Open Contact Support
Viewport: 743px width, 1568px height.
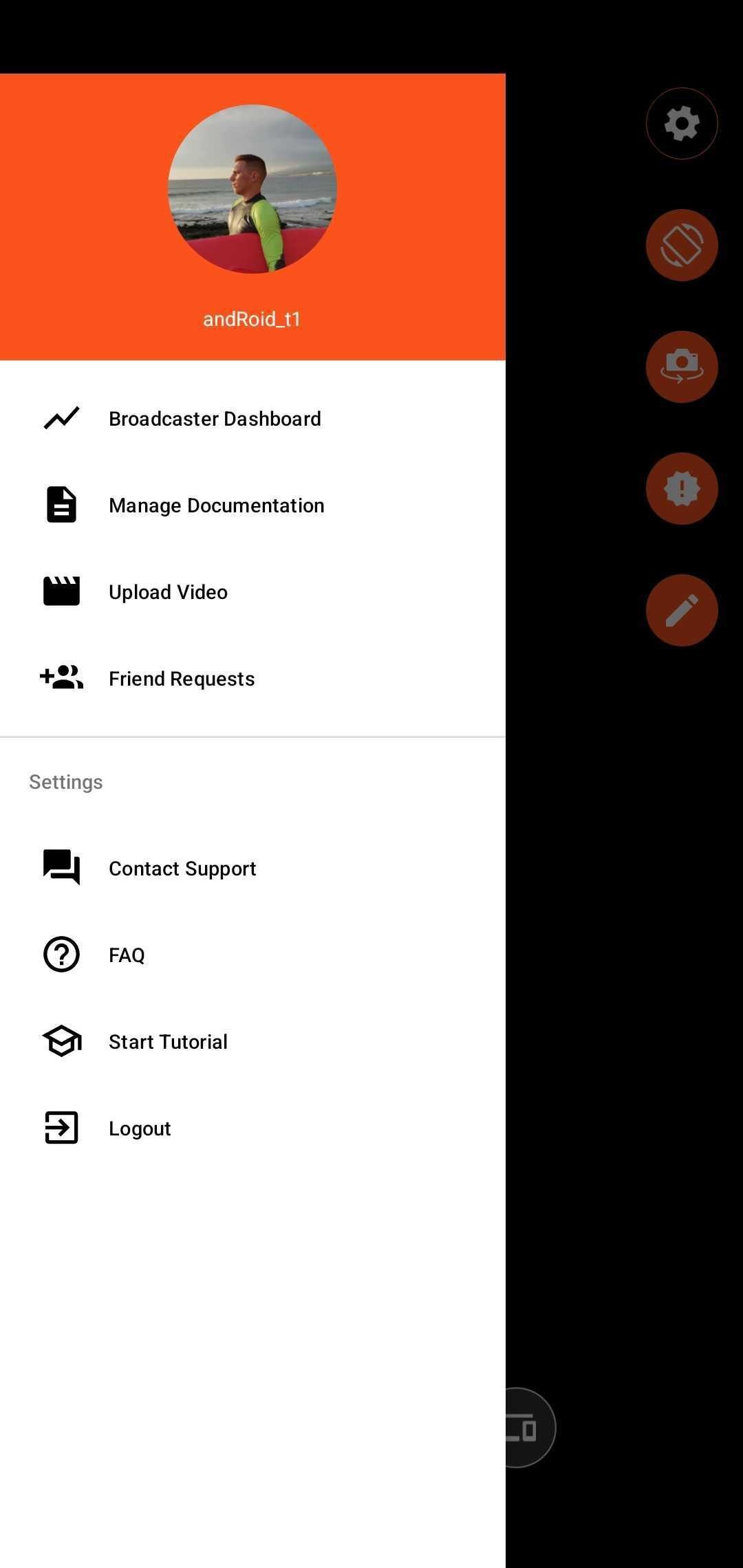point(182,869)
